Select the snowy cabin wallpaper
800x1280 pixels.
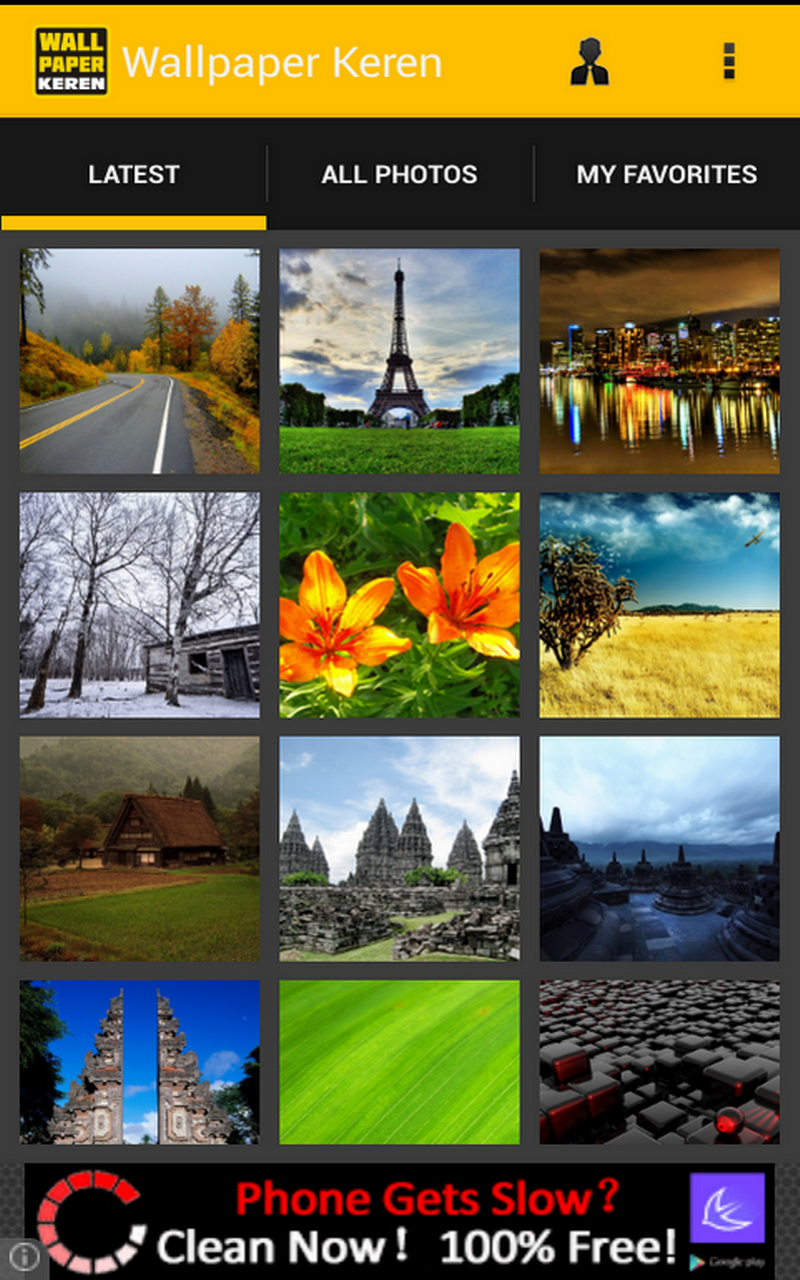(140, 605)
